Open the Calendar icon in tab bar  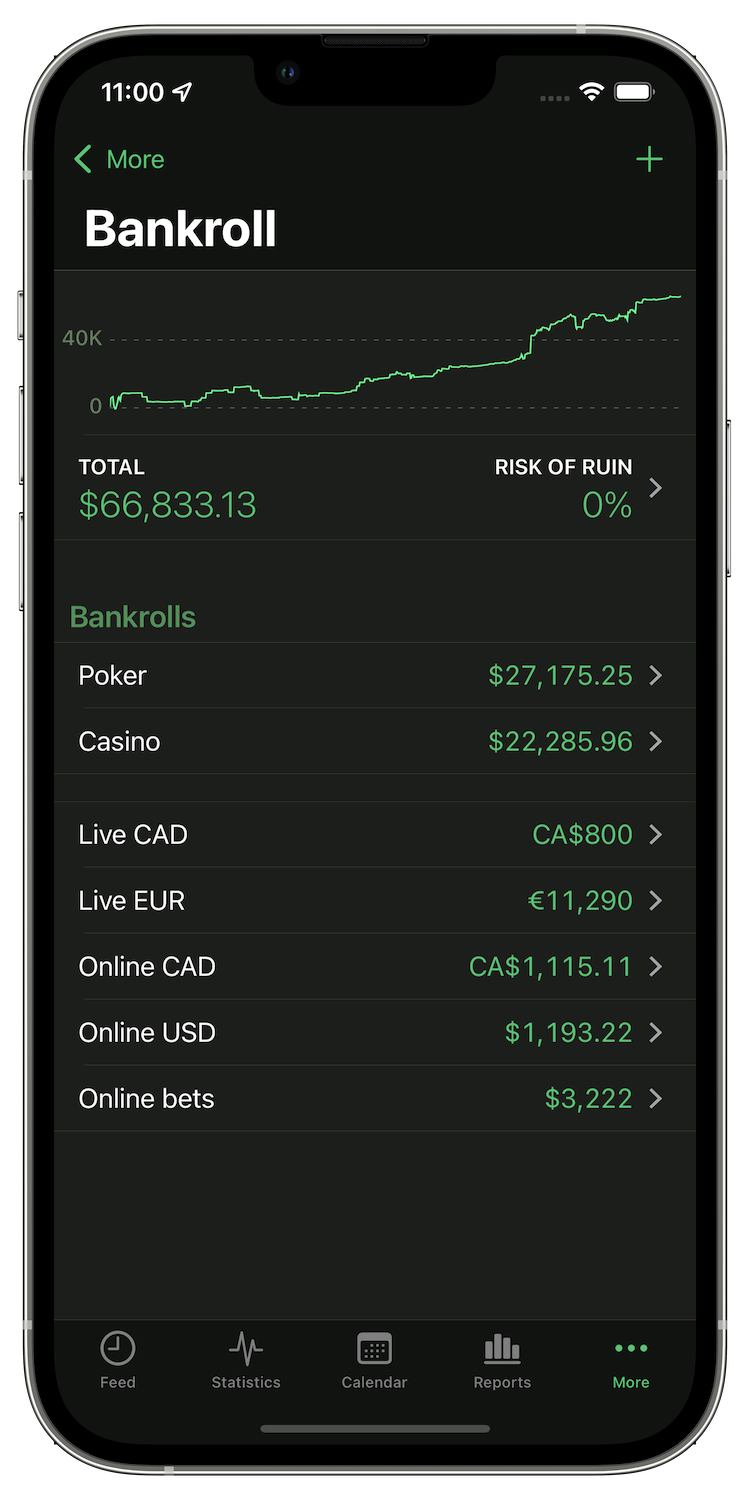click(374, 1347)
